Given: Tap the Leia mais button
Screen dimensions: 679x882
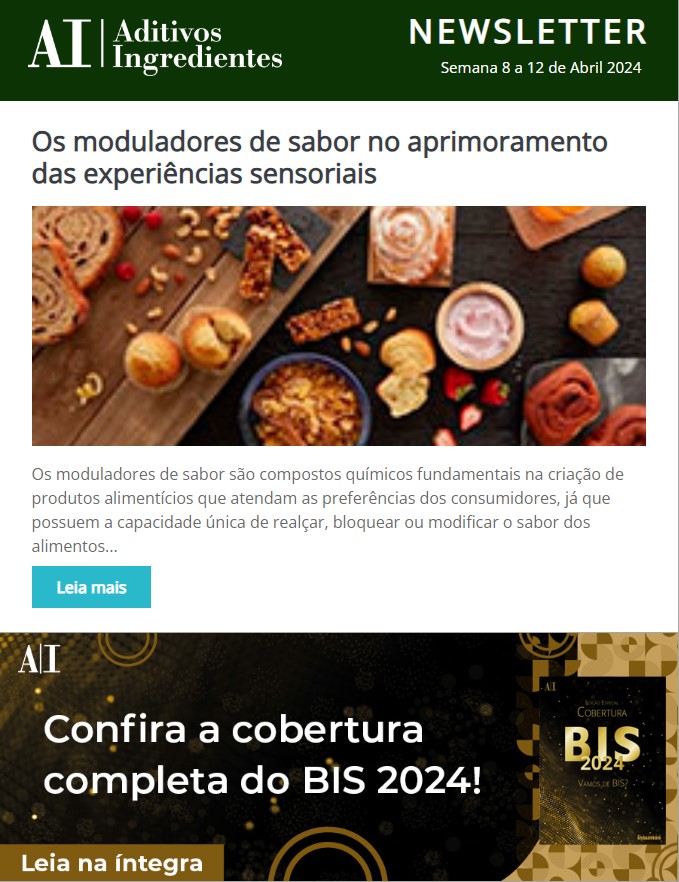Looking at the screenshot, I should (91, 587).
